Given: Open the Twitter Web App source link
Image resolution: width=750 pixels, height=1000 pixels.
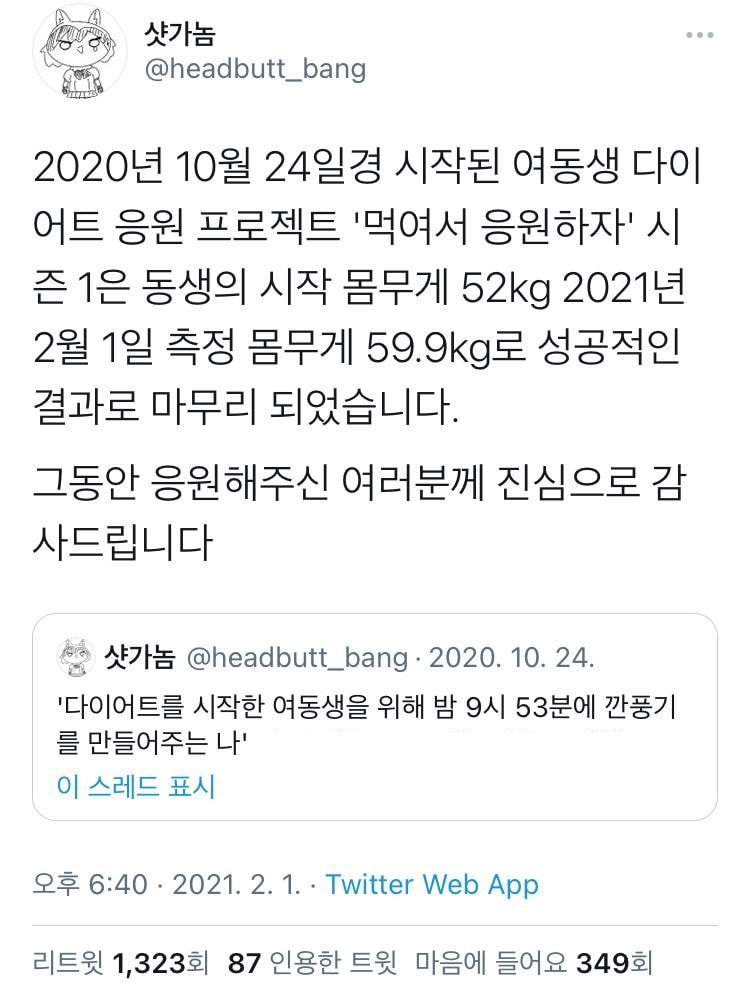Looking at the screenshot, I should click(x=432, y=884).
